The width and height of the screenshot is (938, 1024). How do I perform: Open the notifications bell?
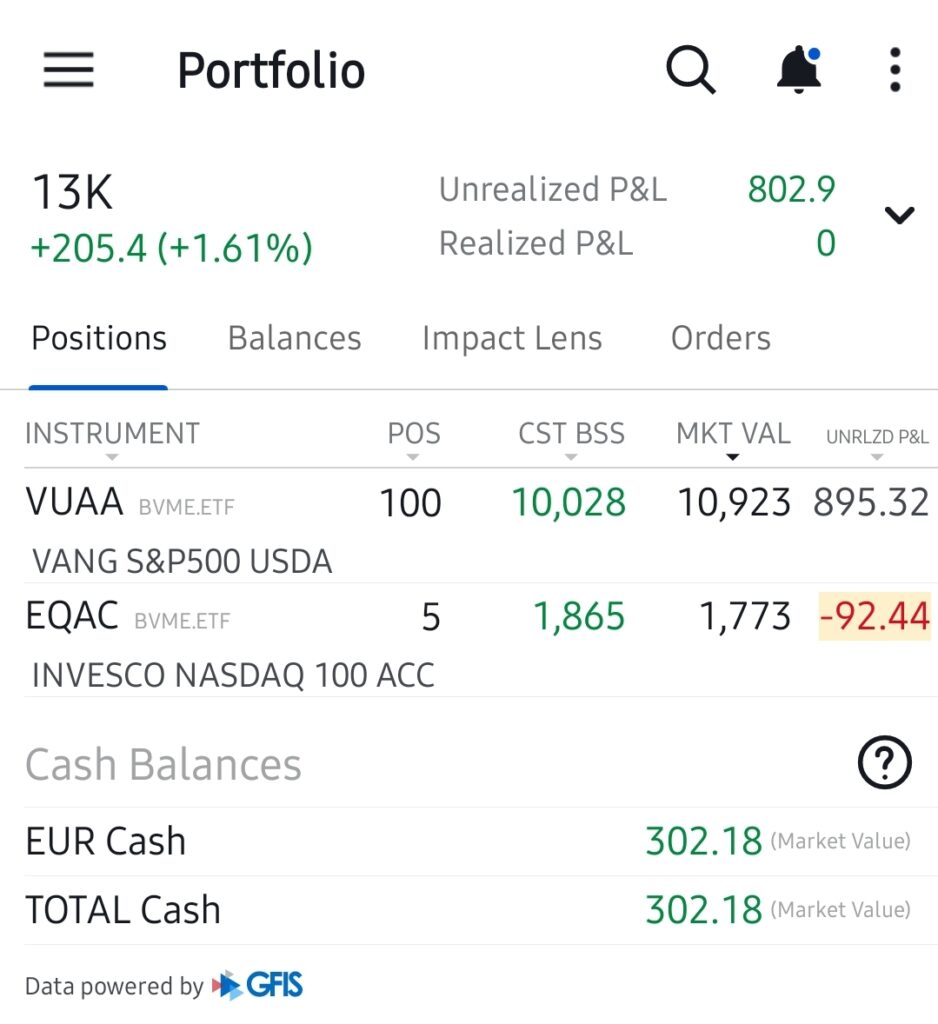(798, 71)
